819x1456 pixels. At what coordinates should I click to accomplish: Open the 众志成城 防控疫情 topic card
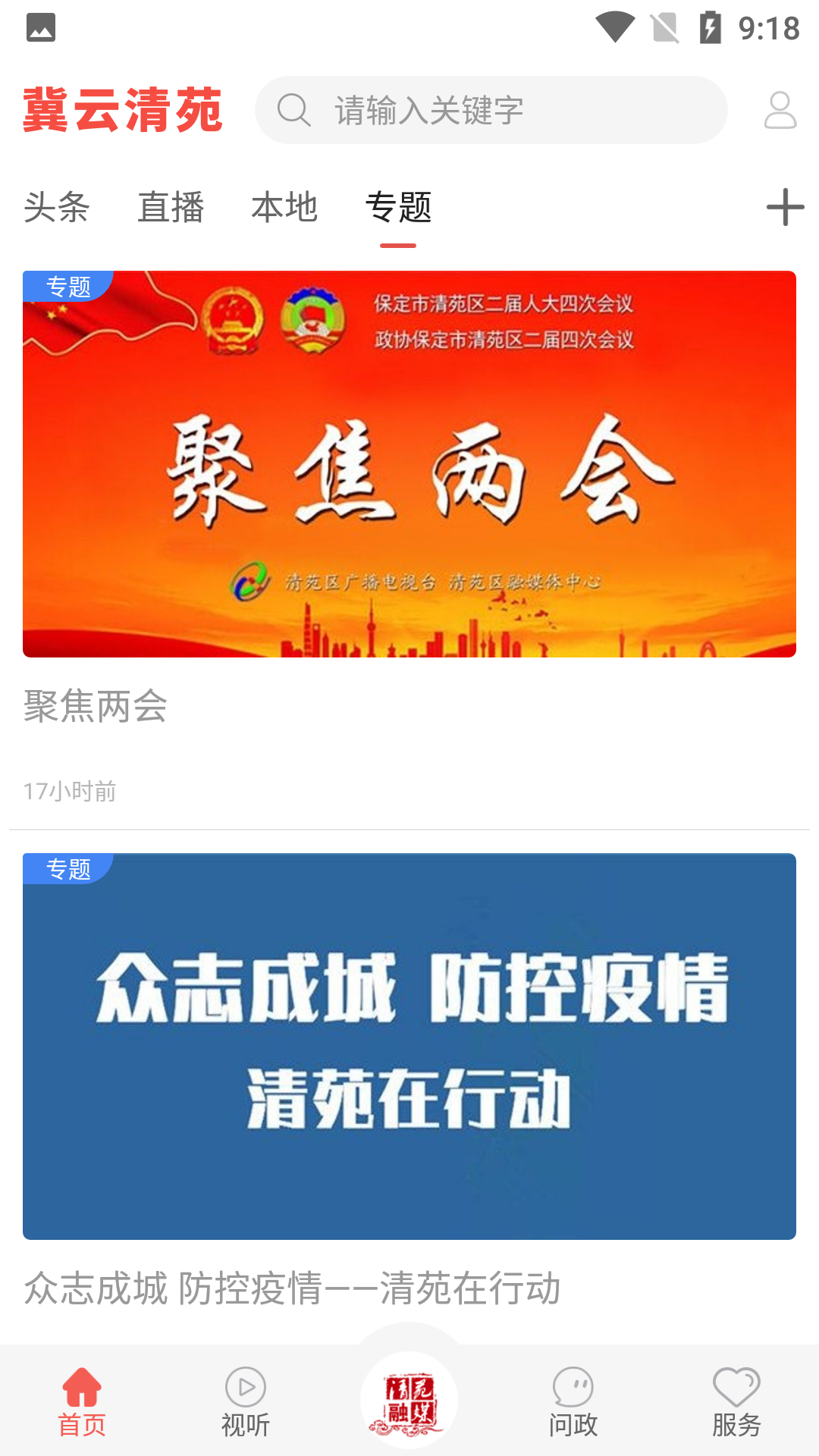tap(409, 1046)
